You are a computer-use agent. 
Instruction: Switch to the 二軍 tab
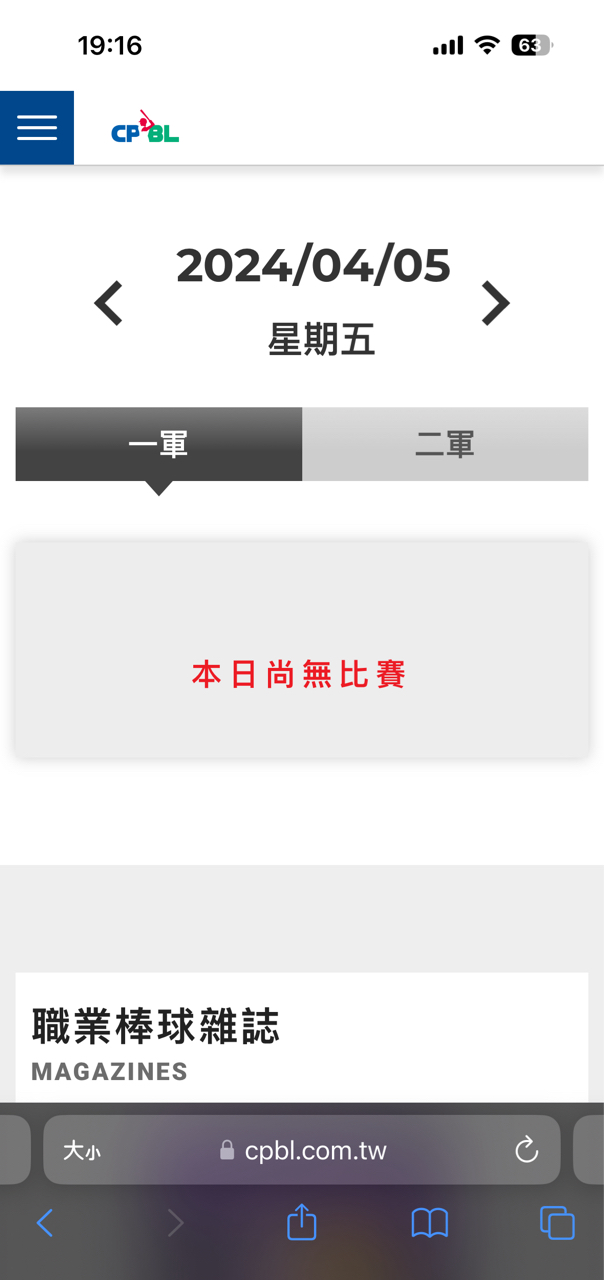tap(445, 444)
